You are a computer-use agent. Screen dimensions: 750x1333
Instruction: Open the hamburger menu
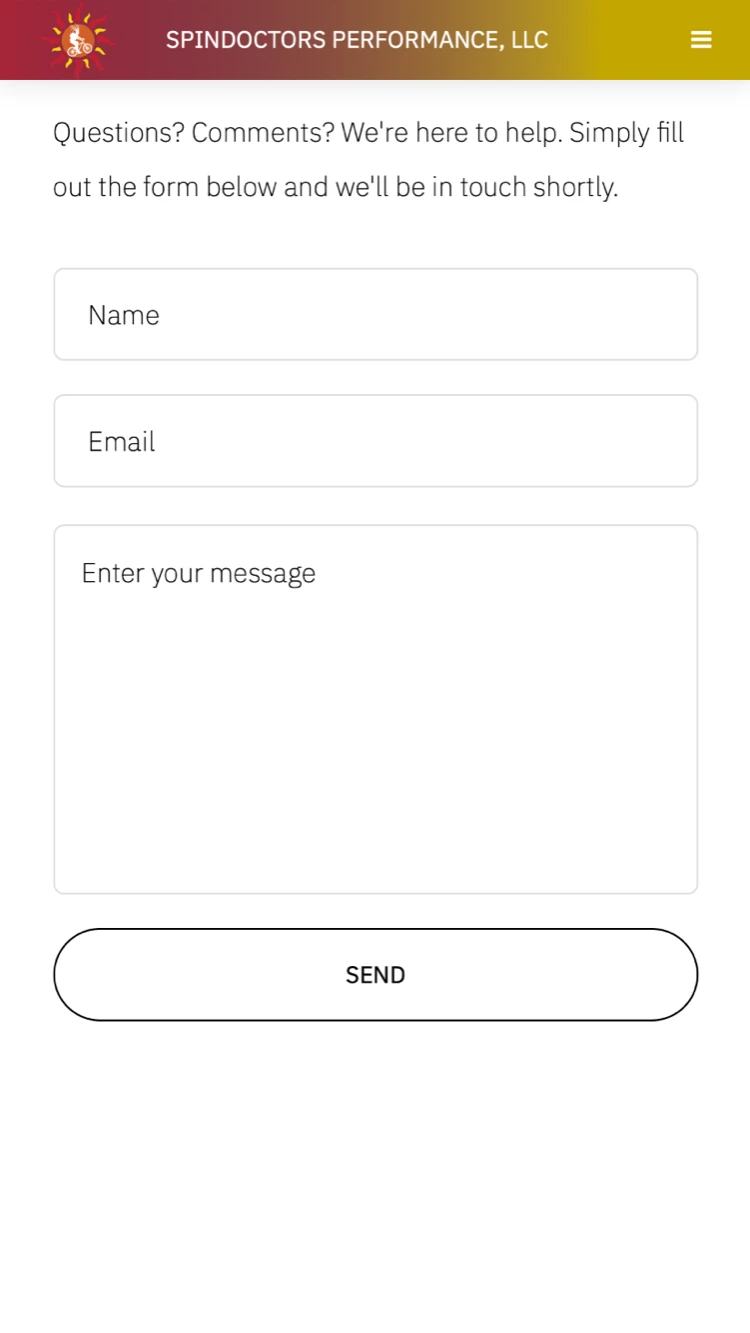tap(701, 40)
